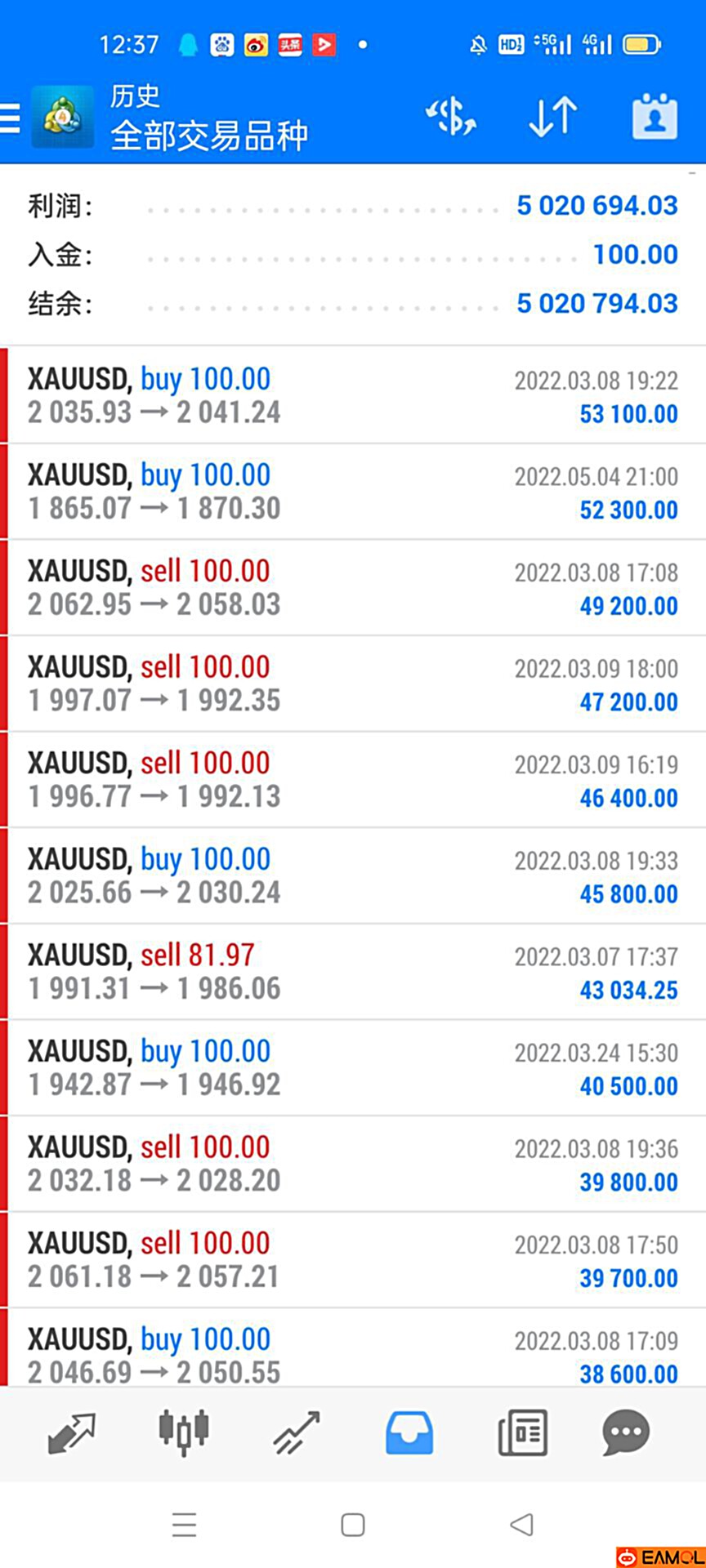The height and width of the screenshot is (1568, 706).
Task: Open the chat messages tab
Action: [626, 1433]
